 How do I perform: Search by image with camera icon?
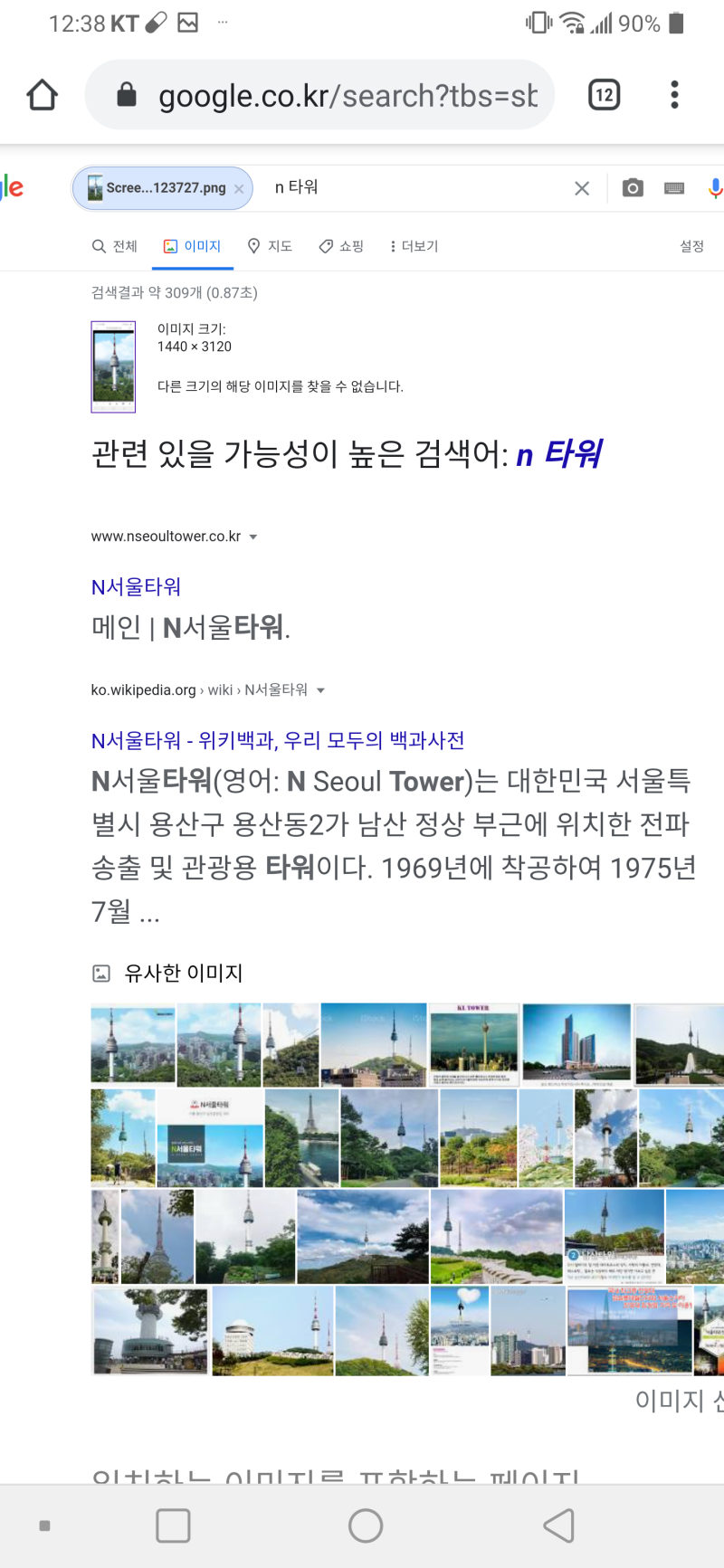pos(633,187)
